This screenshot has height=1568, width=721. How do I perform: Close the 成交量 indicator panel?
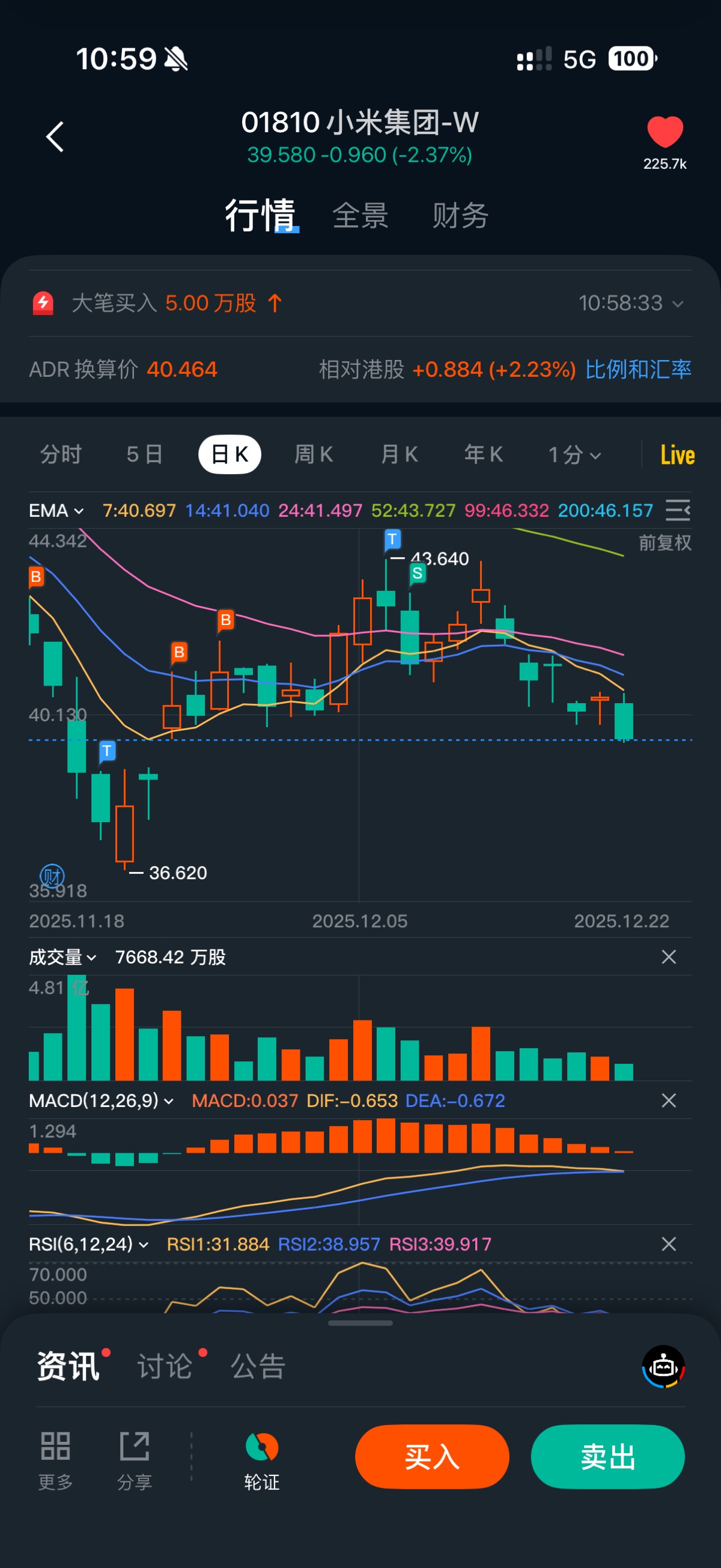click(x=669, y=957)
